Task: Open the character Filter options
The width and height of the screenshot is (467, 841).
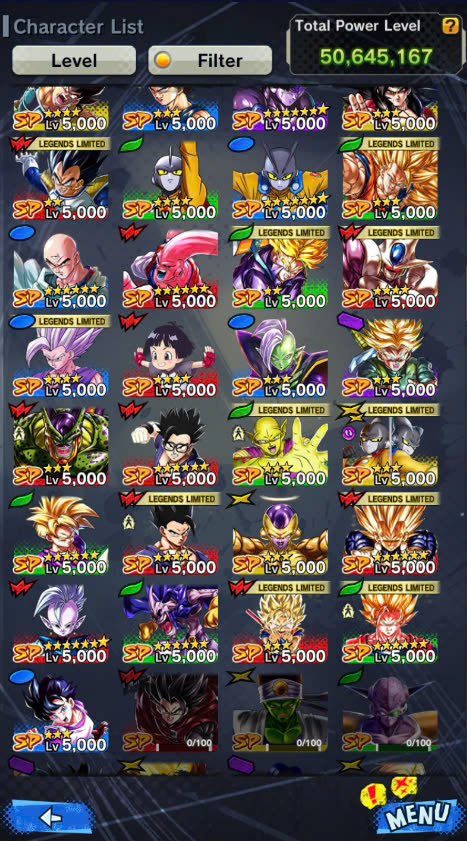Action: pos(210,60)
